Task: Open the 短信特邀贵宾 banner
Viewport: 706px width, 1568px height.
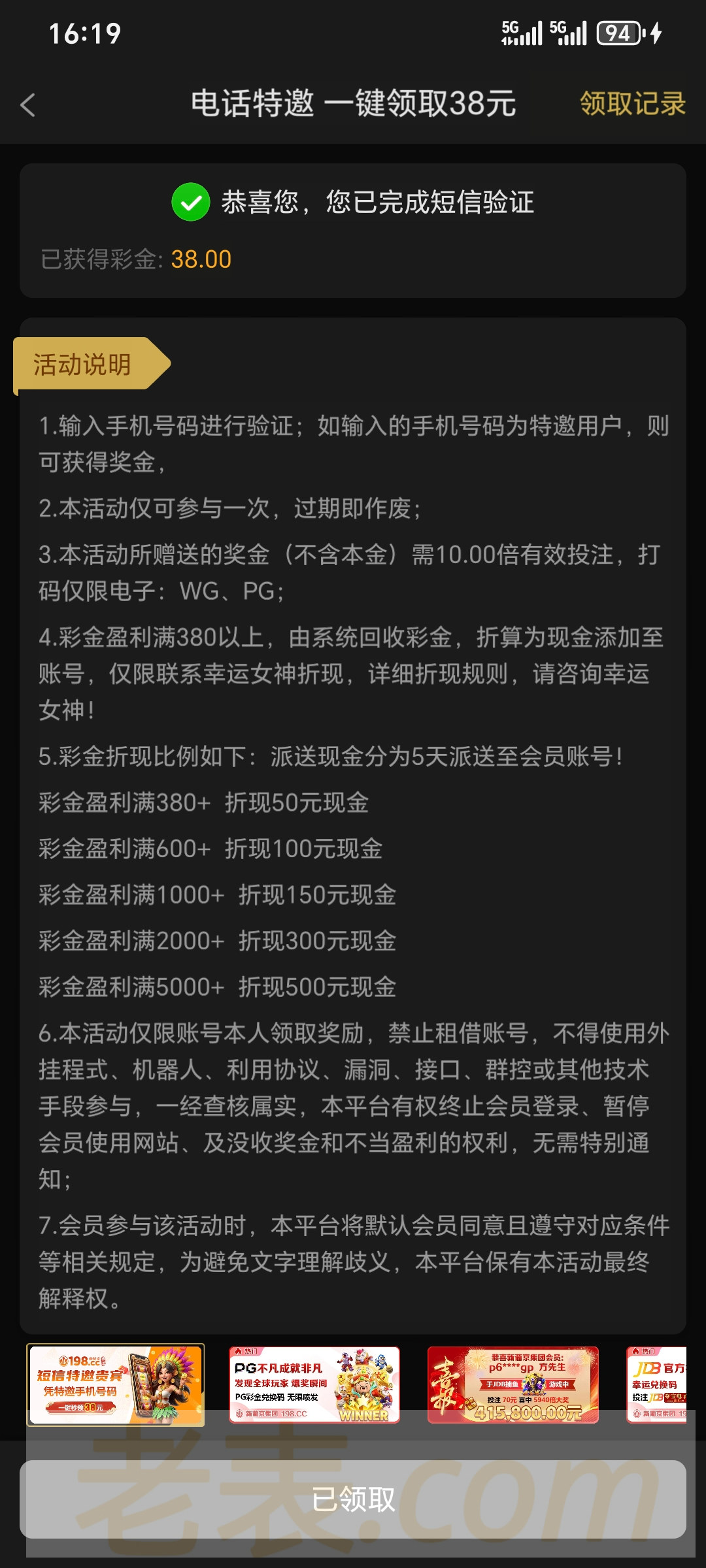Action: [x=116, y=1384]
